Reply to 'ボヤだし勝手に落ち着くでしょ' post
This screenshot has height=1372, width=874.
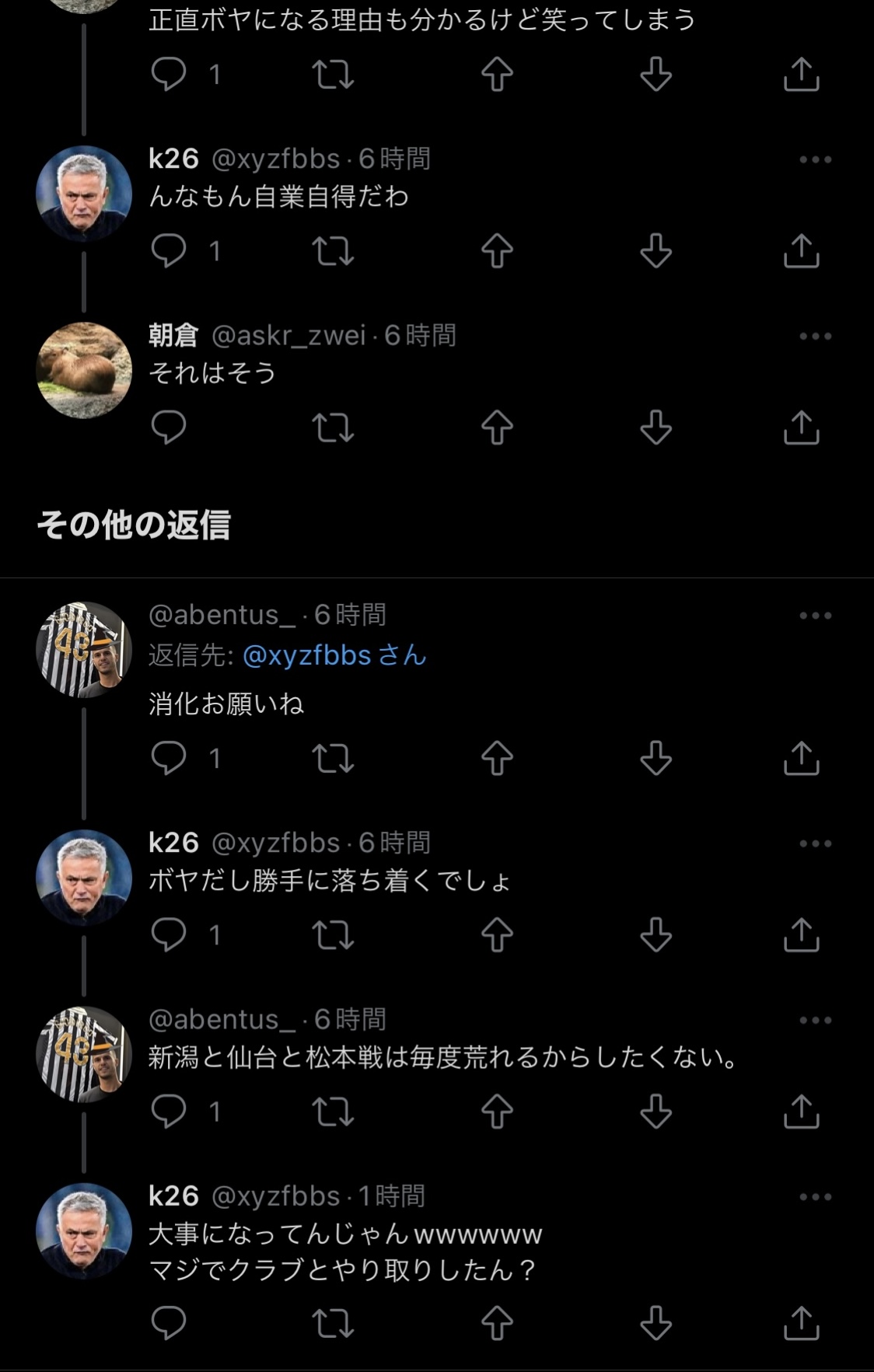coord(169,934)
